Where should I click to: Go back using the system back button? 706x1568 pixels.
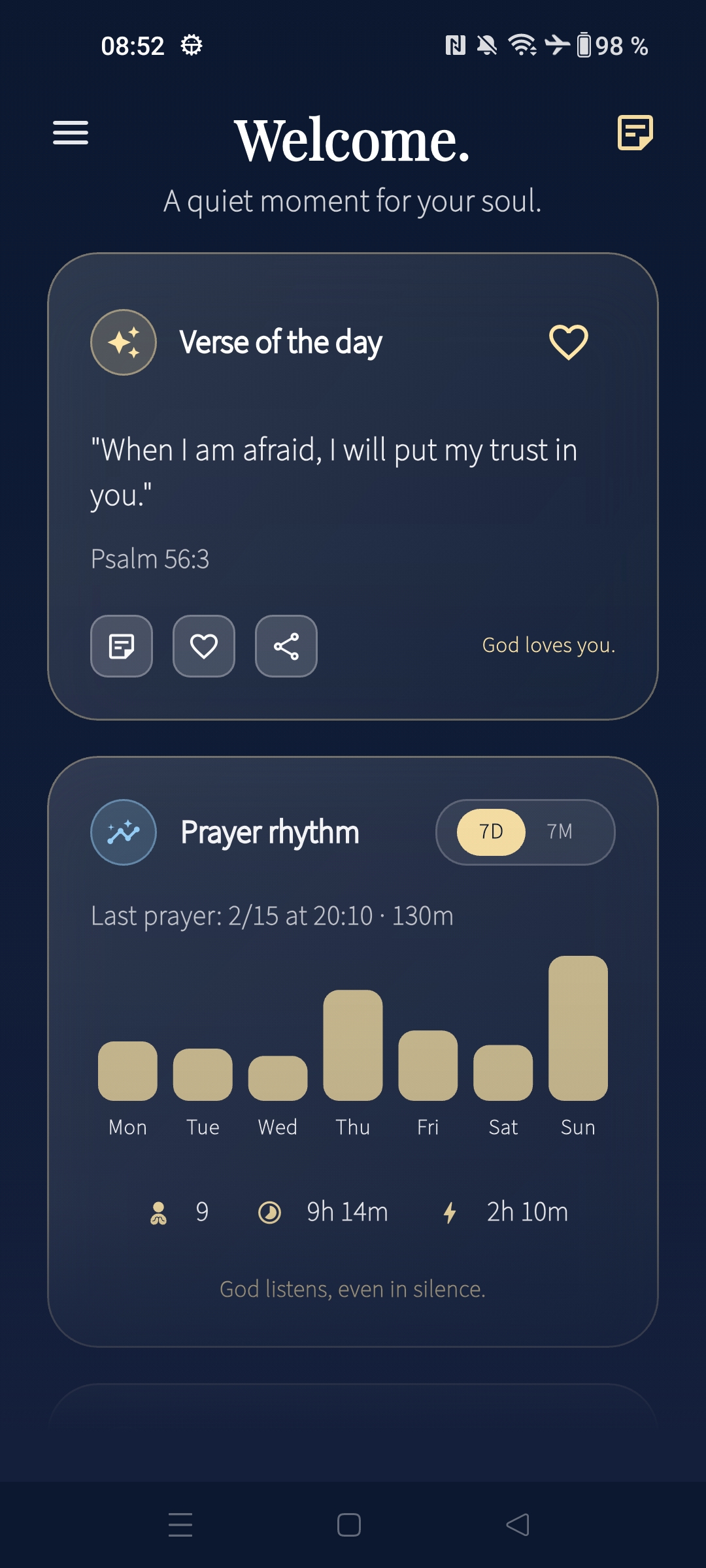518,1525
